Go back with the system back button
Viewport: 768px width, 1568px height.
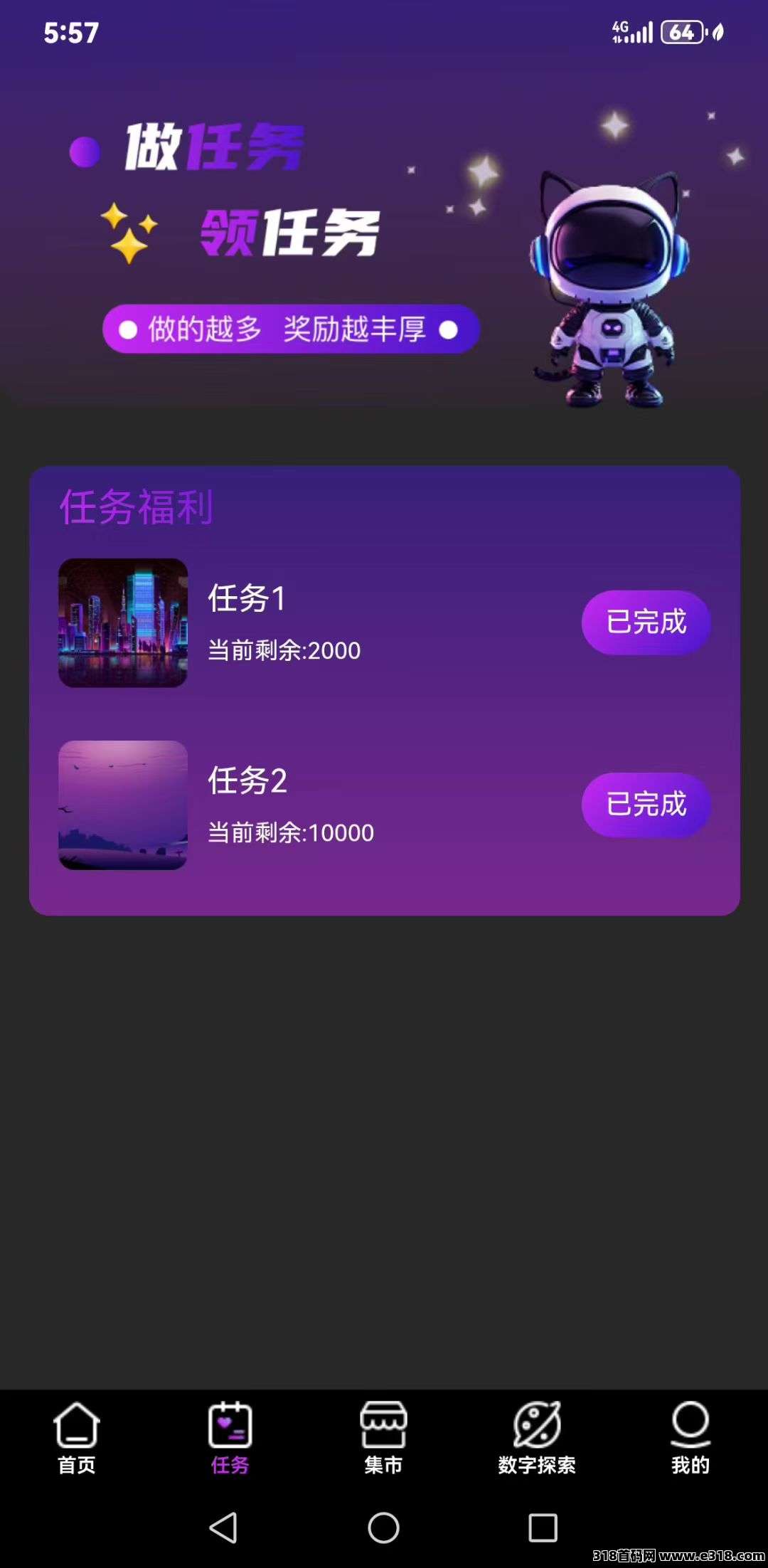click(x=223, y=1527)
